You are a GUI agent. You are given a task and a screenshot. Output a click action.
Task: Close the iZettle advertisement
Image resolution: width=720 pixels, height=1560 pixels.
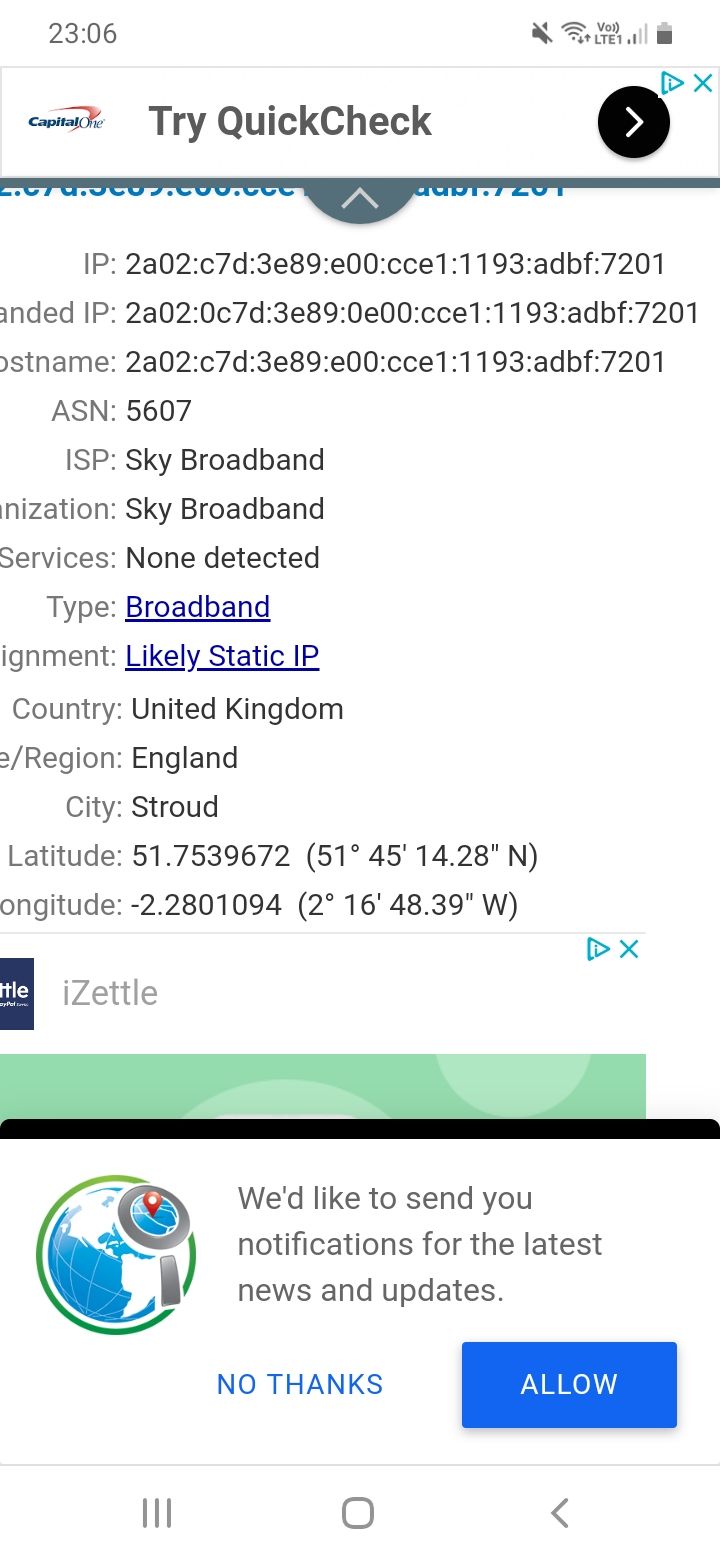click(629, 949)
